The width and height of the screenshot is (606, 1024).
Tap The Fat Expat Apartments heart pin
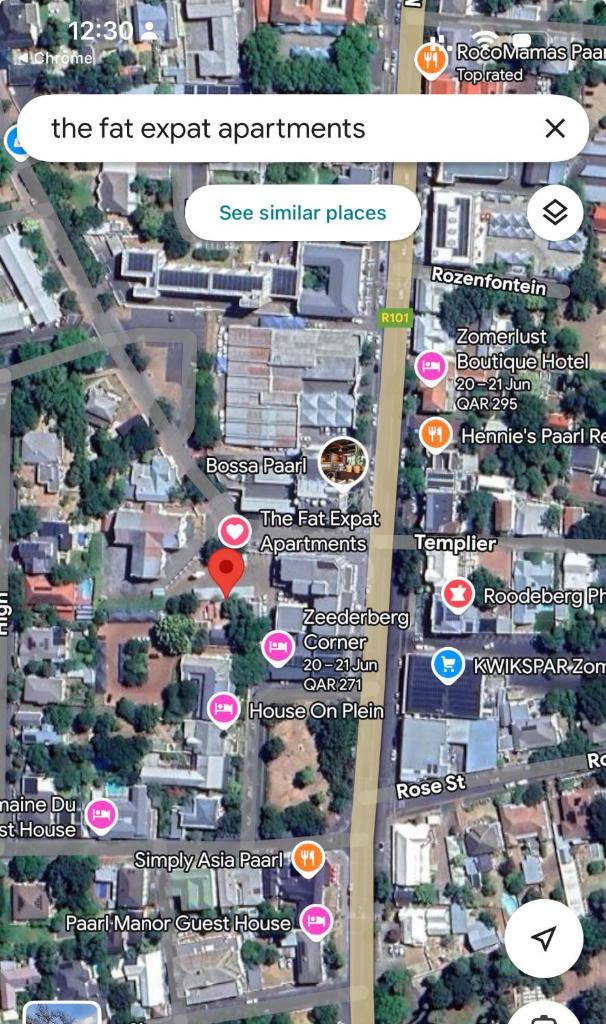235,530
